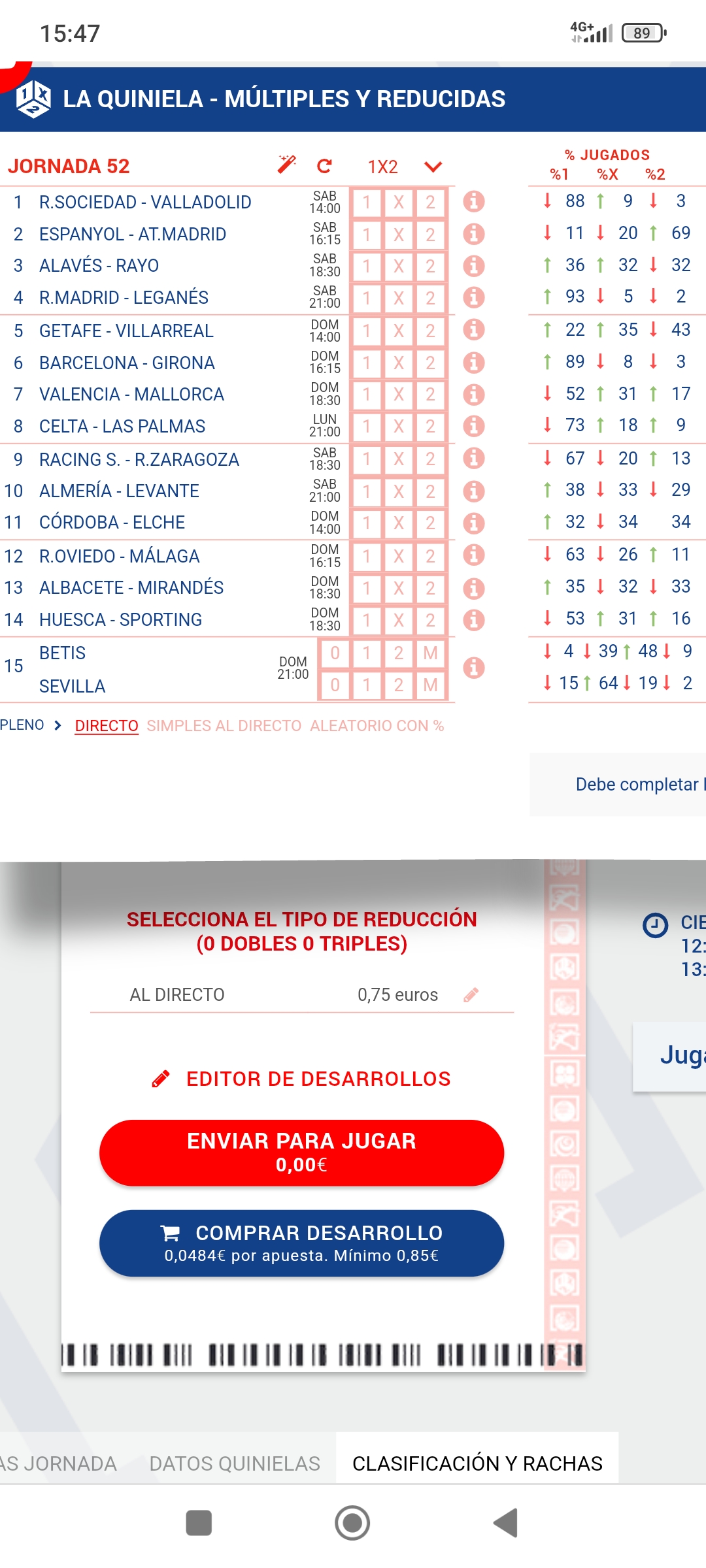Tap Enviar para jugar button
This screenshot has height=1568, width=706.
tap(301, 1152)
